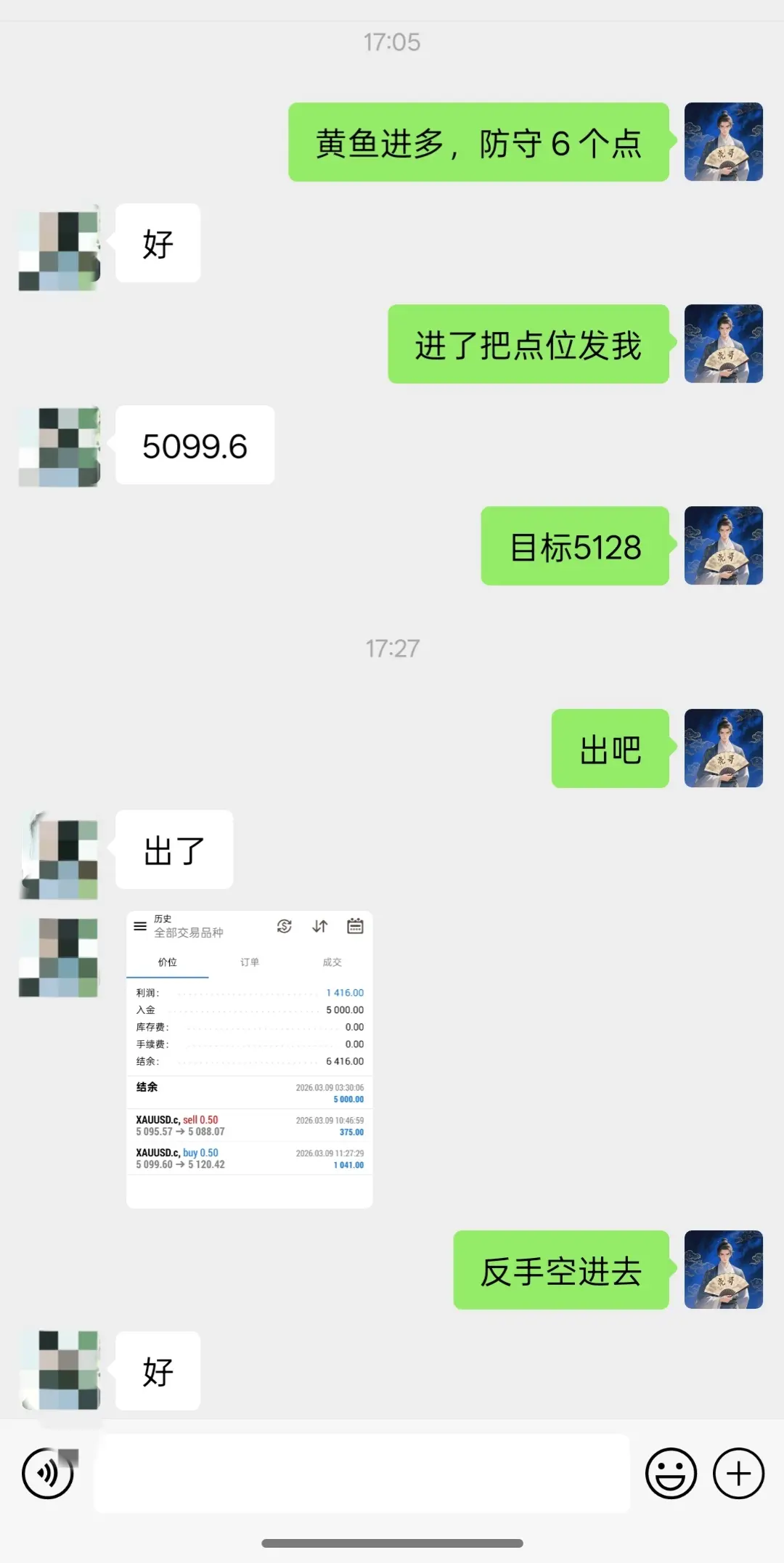784x1563 pixels.
Task: Tap the currency conversion refresh icon in history
Action: coord(284,926)
